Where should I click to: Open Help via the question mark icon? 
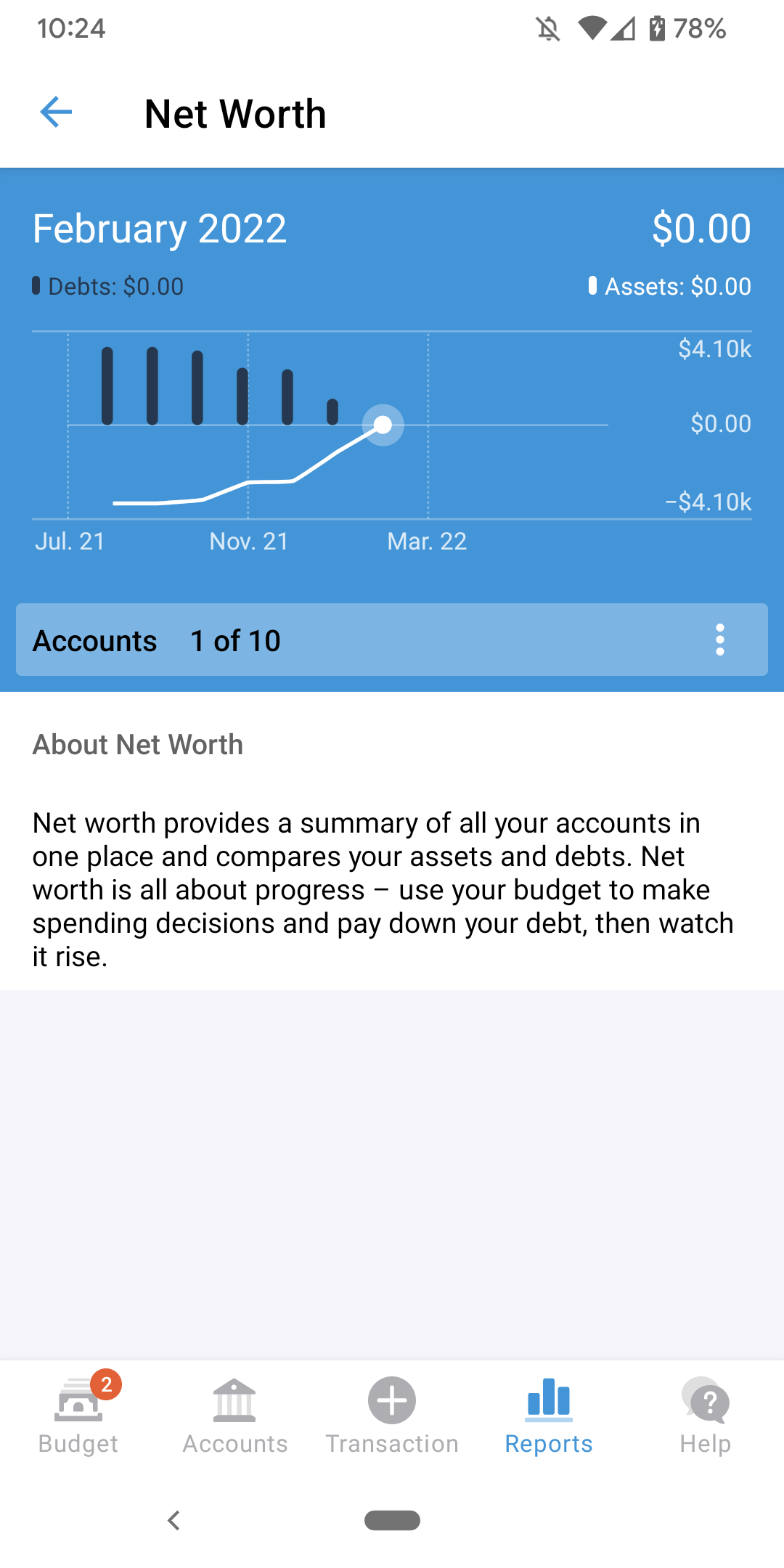click(x=705, y=1400)
